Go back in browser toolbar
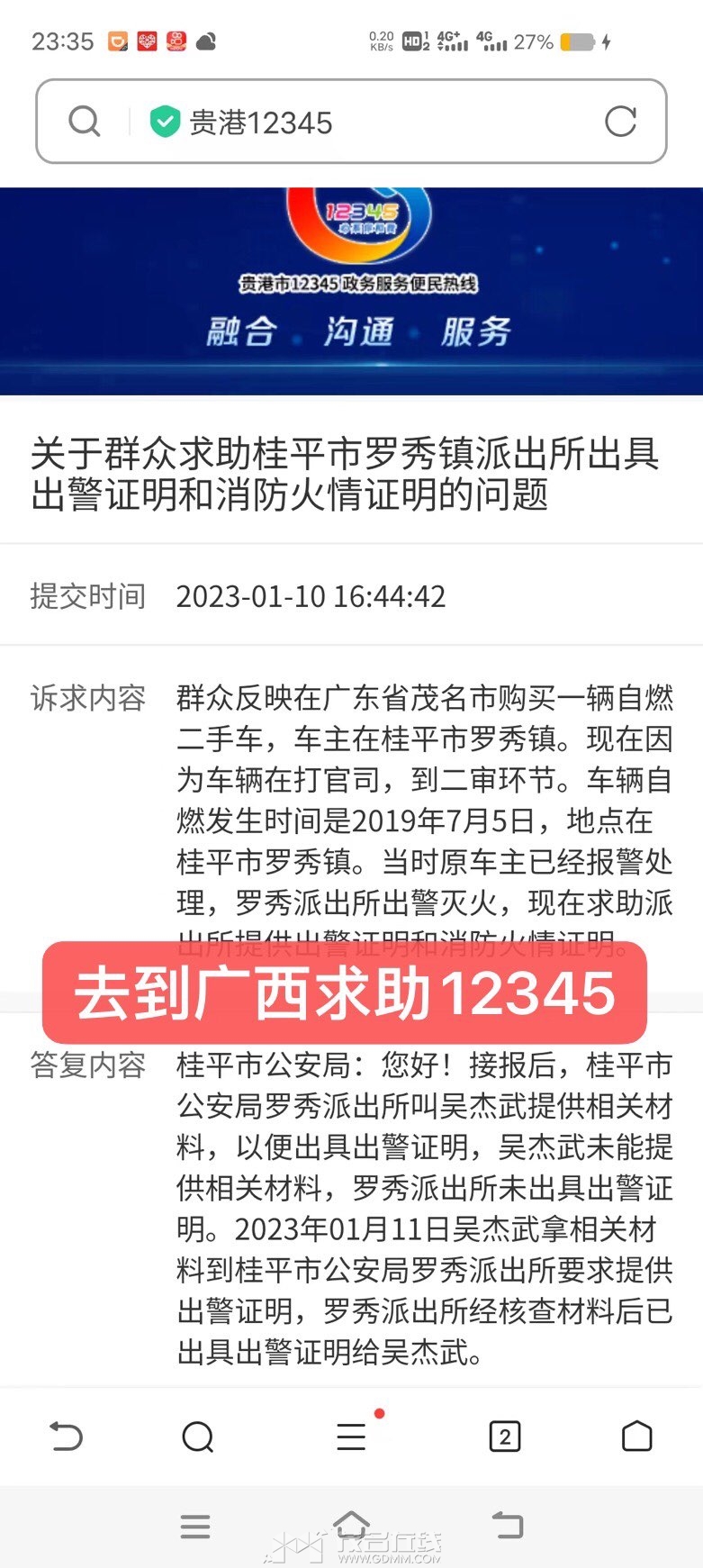The height and width of the screenshot is (1568, 703). tap(66, 1437)
